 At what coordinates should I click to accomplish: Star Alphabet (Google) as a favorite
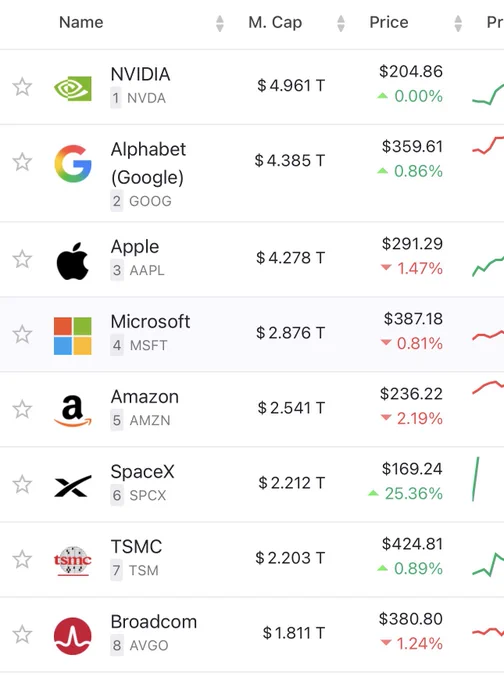(x=22, y=162)
